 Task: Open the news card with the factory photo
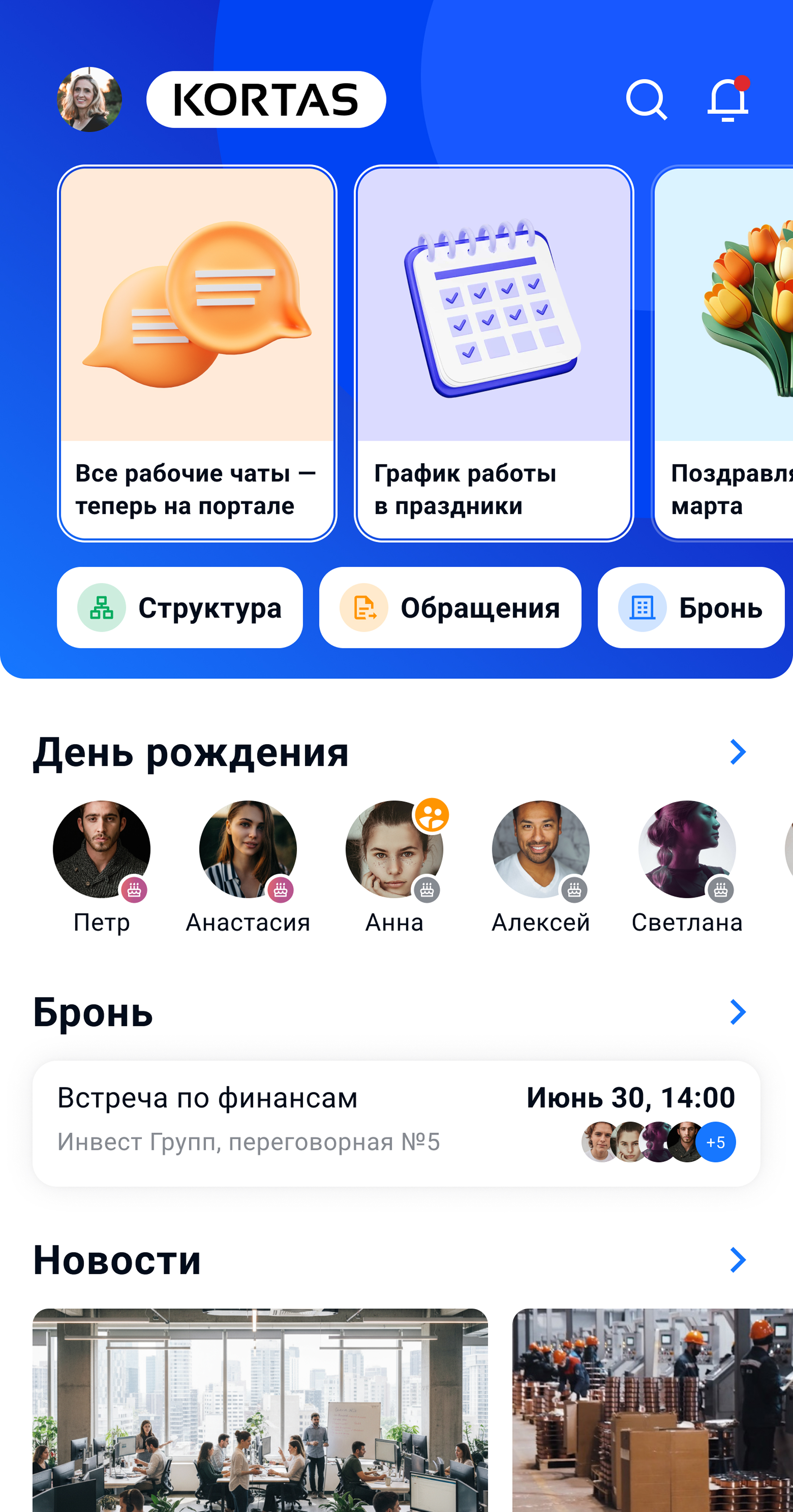click(652, 1409)
